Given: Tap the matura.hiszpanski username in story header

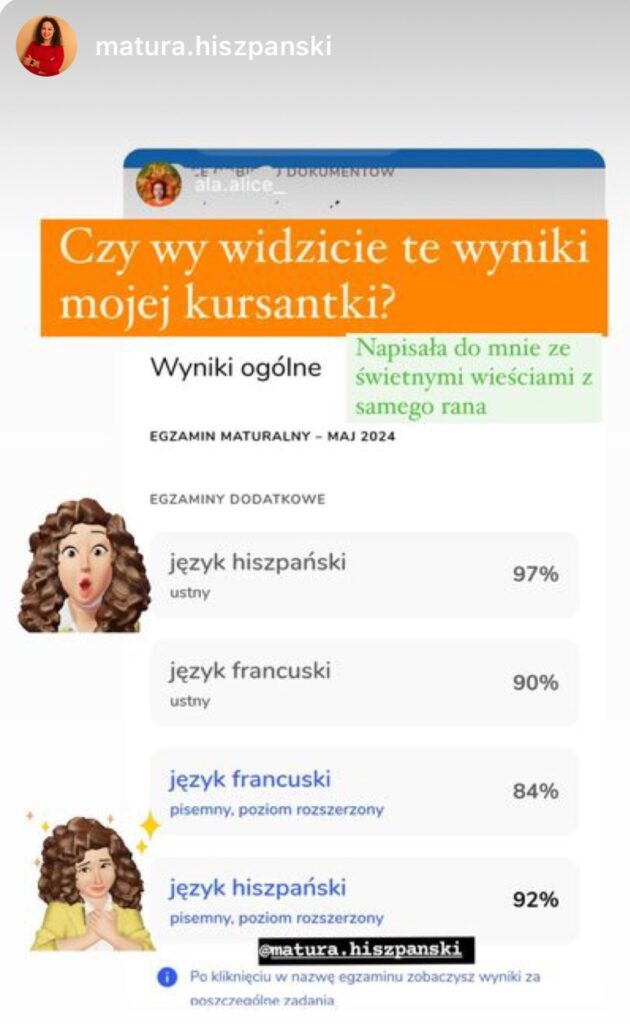Looking at the screenshot, I should click(212, 46).
